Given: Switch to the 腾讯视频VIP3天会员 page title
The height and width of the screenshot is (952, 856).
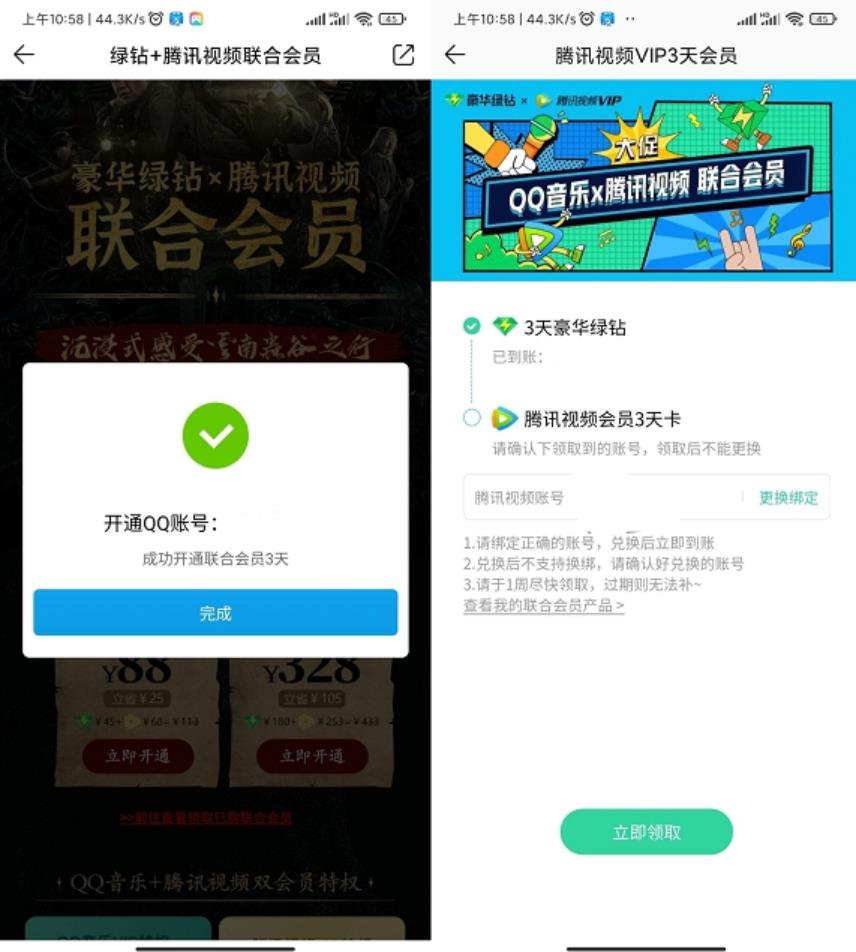Looking at the screenshot, I should tap(645, 56).
